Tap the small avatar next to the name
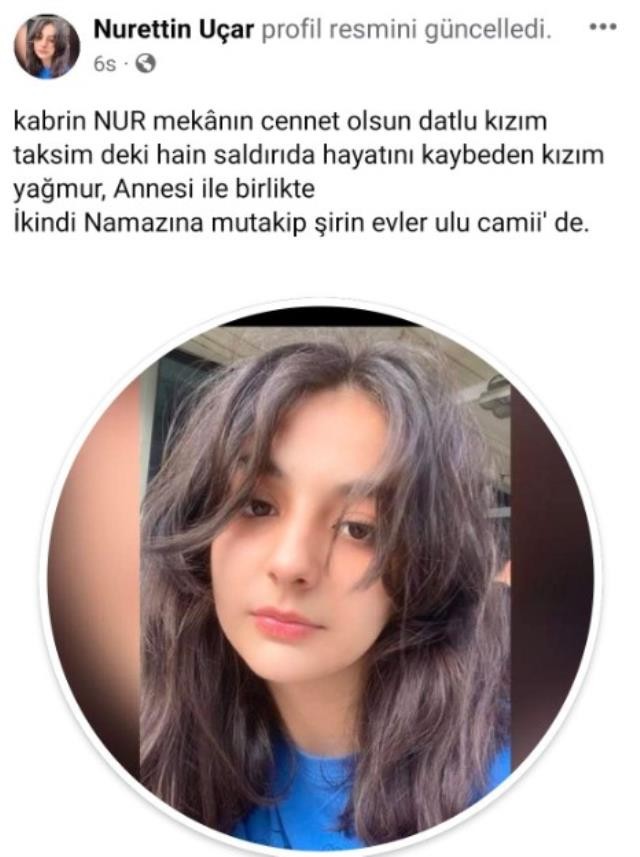The height and width of the screenshot is (857, 640). tap(47, 47)
